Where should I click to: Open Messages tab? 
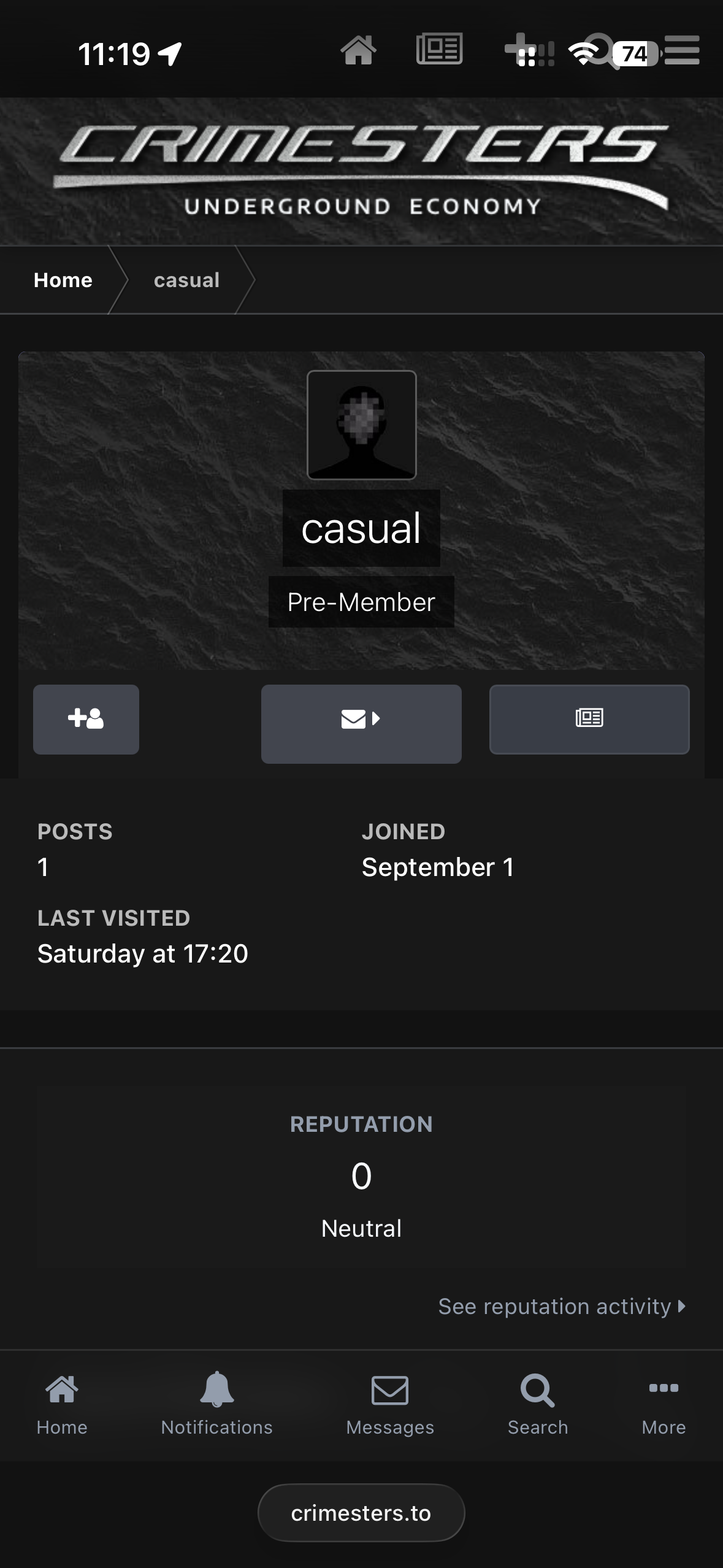pyautogui.click(x=390, y=1405)
